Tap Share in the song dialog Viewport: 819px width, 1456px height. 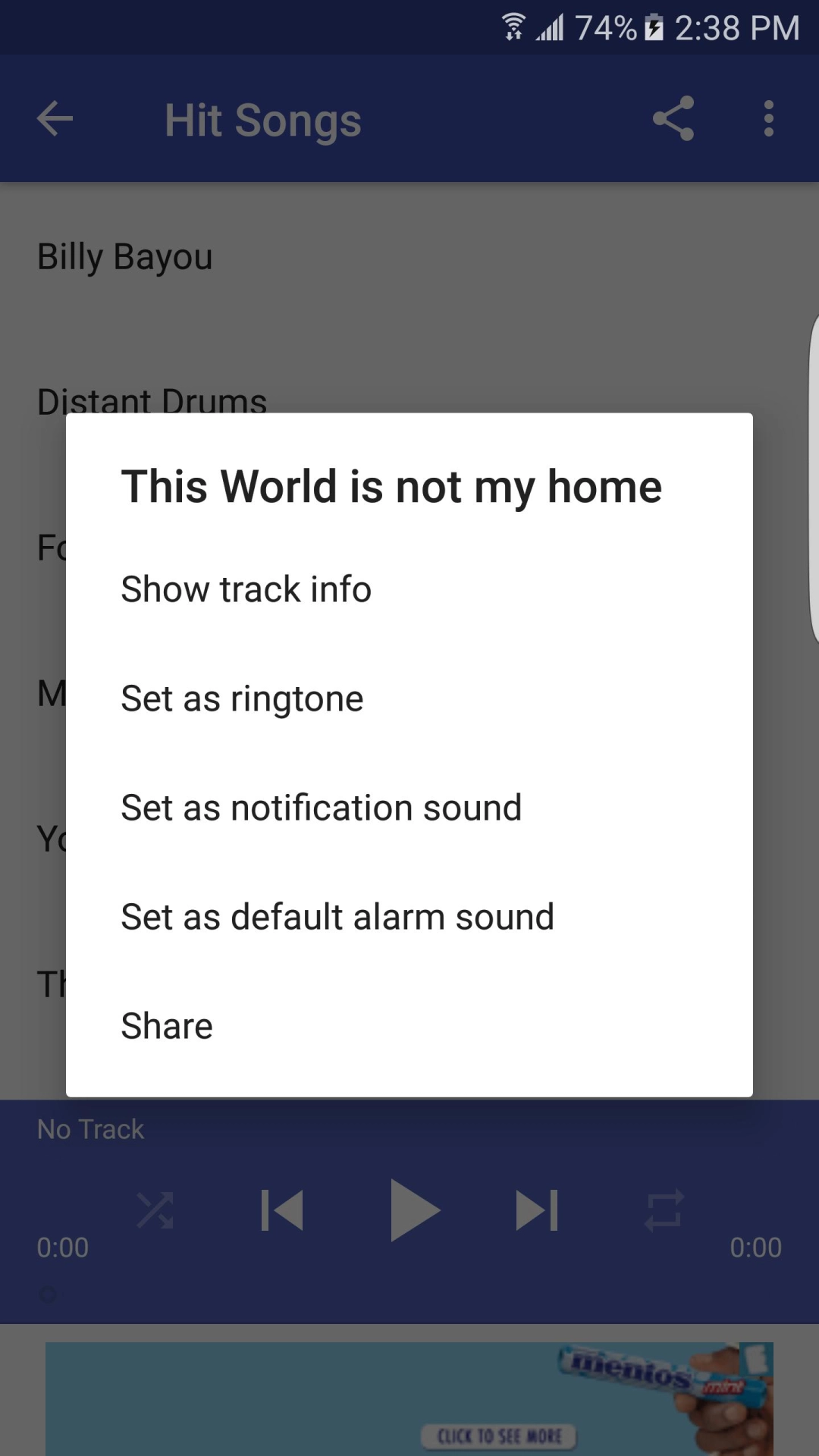pos(167,1026)
